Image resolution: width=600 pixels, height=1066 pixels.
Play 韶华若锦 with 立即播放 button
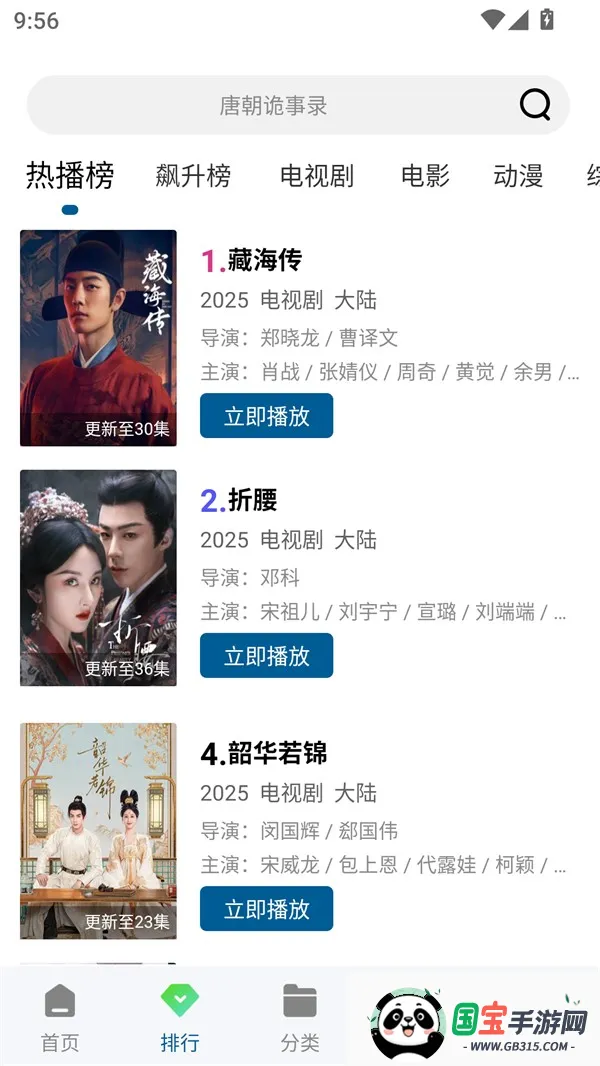click(x=266, y=909)
